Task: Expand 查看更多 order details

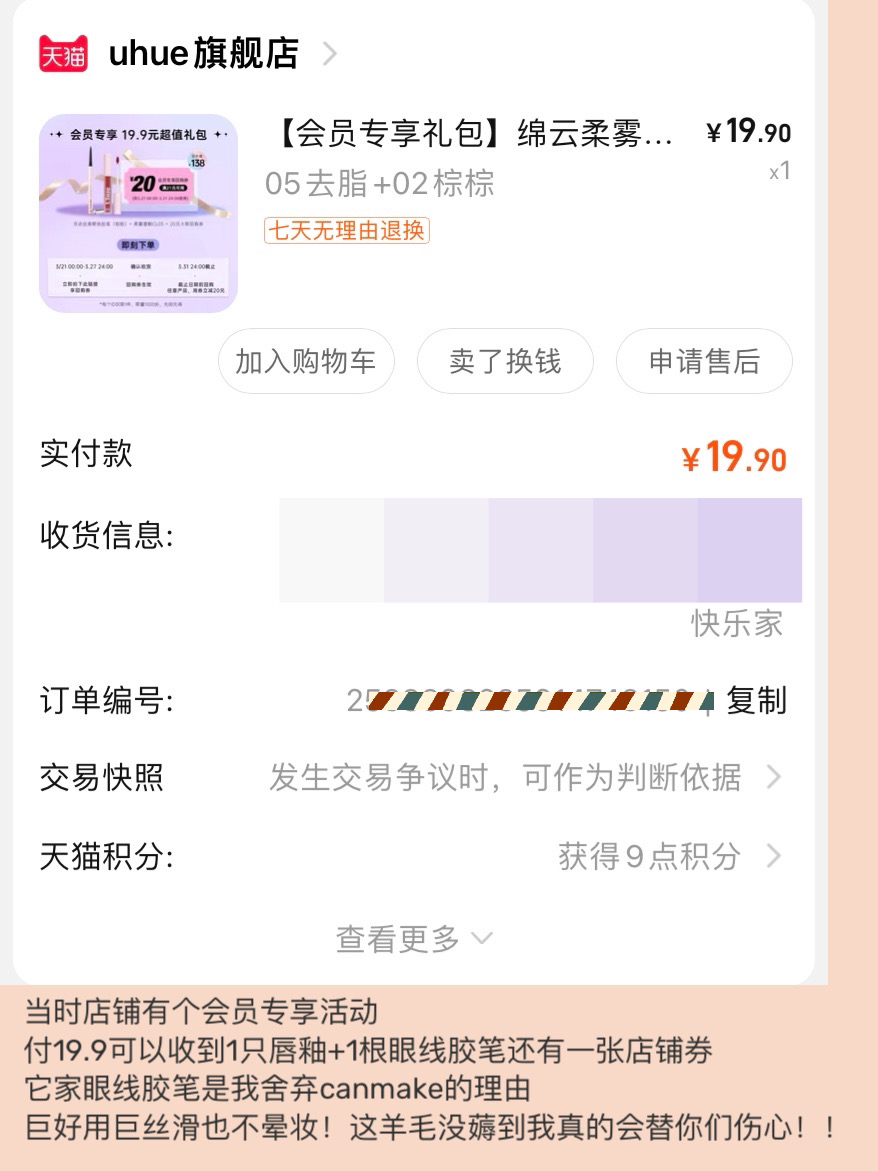Action: [x=414, y=938]
